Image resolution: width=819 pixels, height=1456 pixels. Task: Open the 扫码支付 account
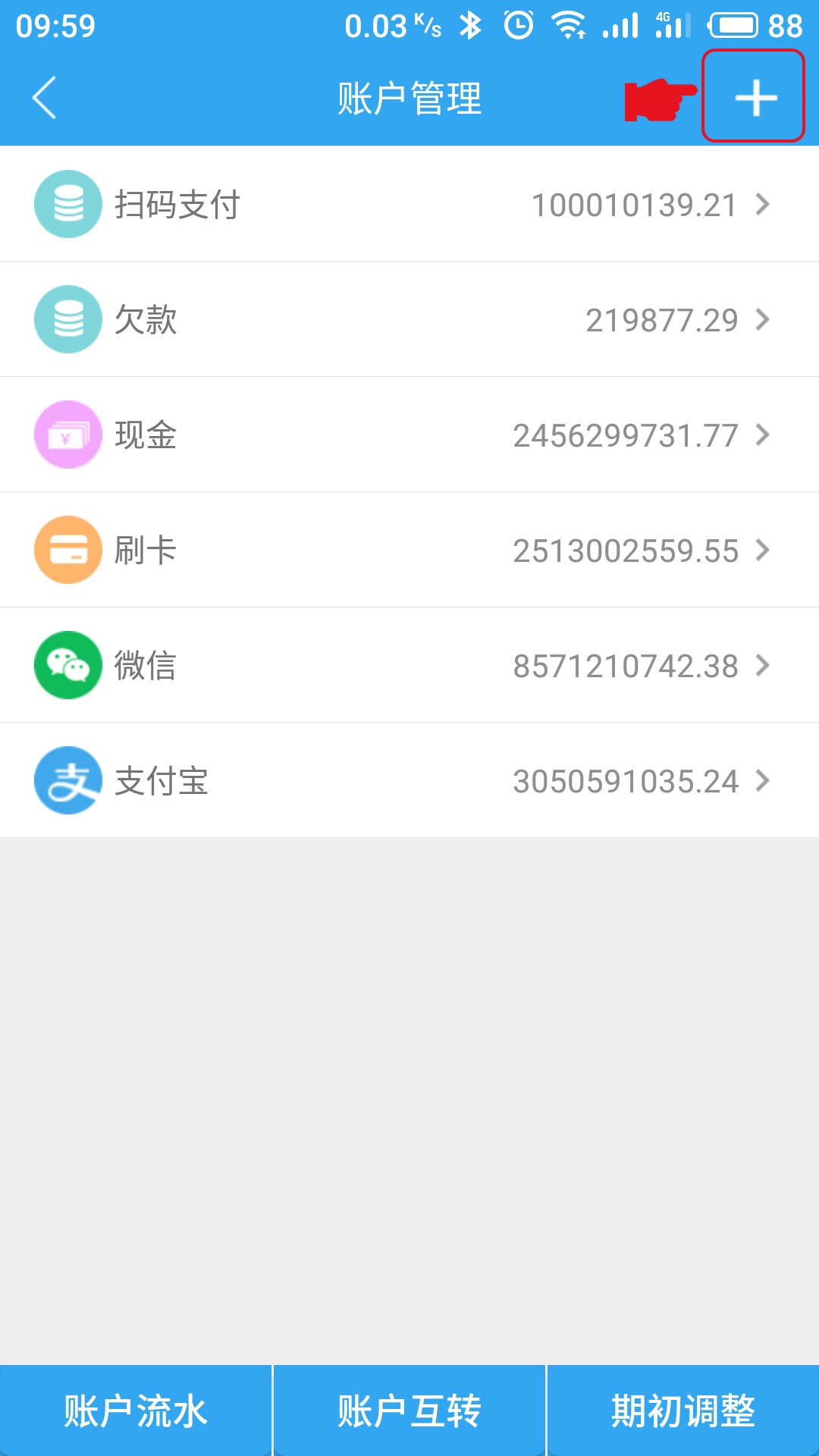[x=409, y=204]
